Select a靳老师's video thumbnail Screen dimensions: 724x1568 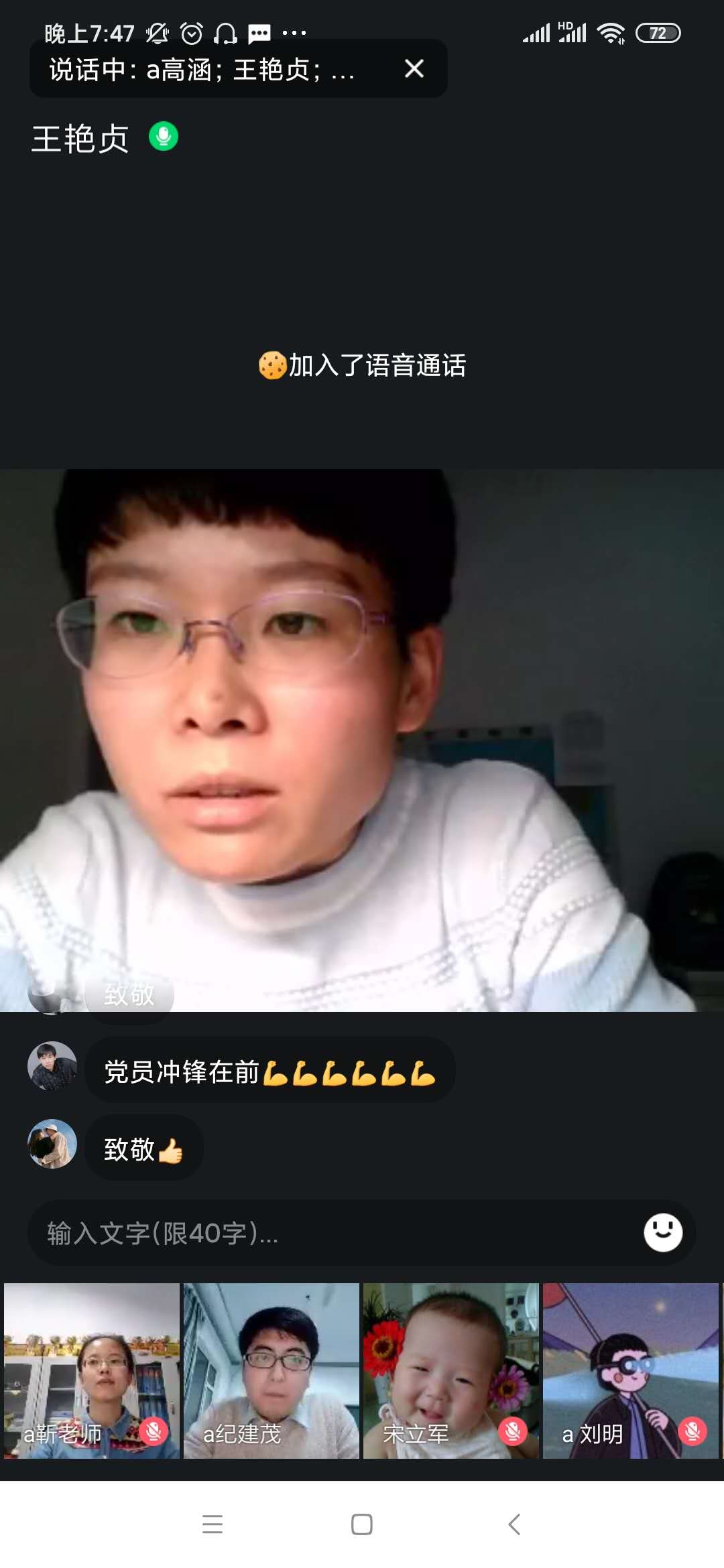pos(92,1370)
